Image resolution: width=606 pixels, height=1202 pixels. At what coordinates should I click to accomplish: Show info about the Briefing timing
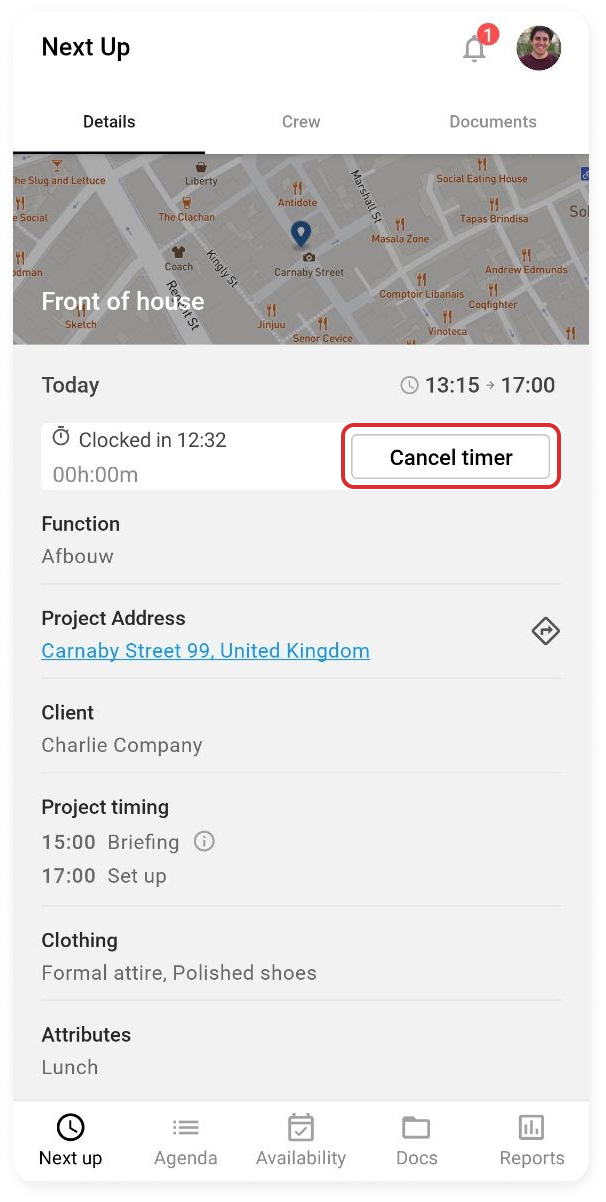click(x=204, y=841)
